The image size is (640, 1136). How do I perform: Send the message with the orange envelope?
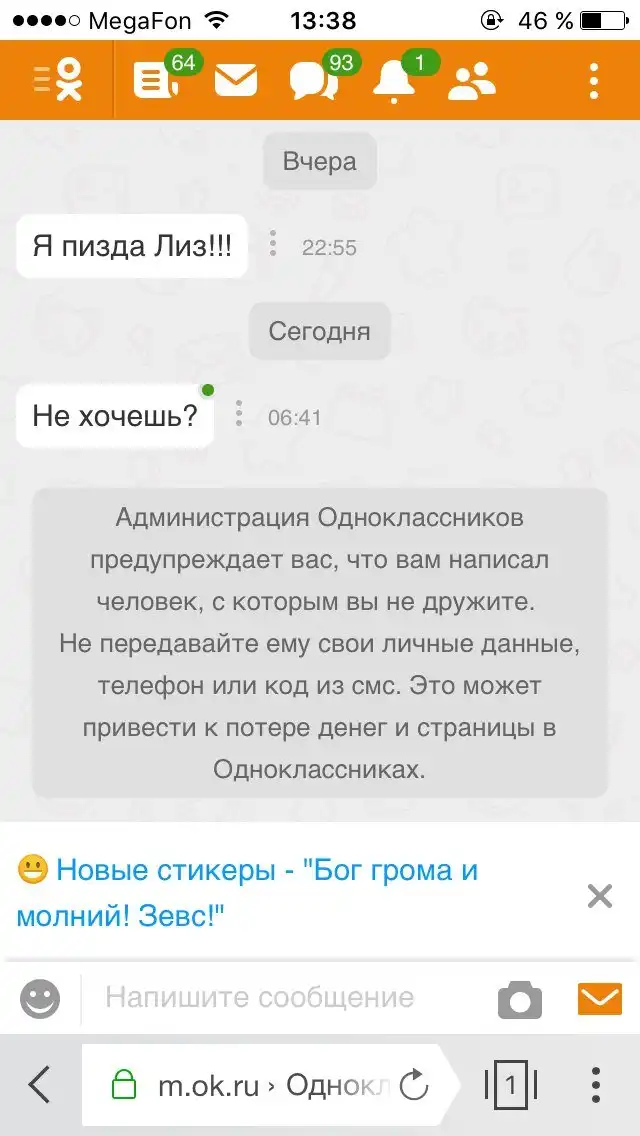tap(600, 998)
